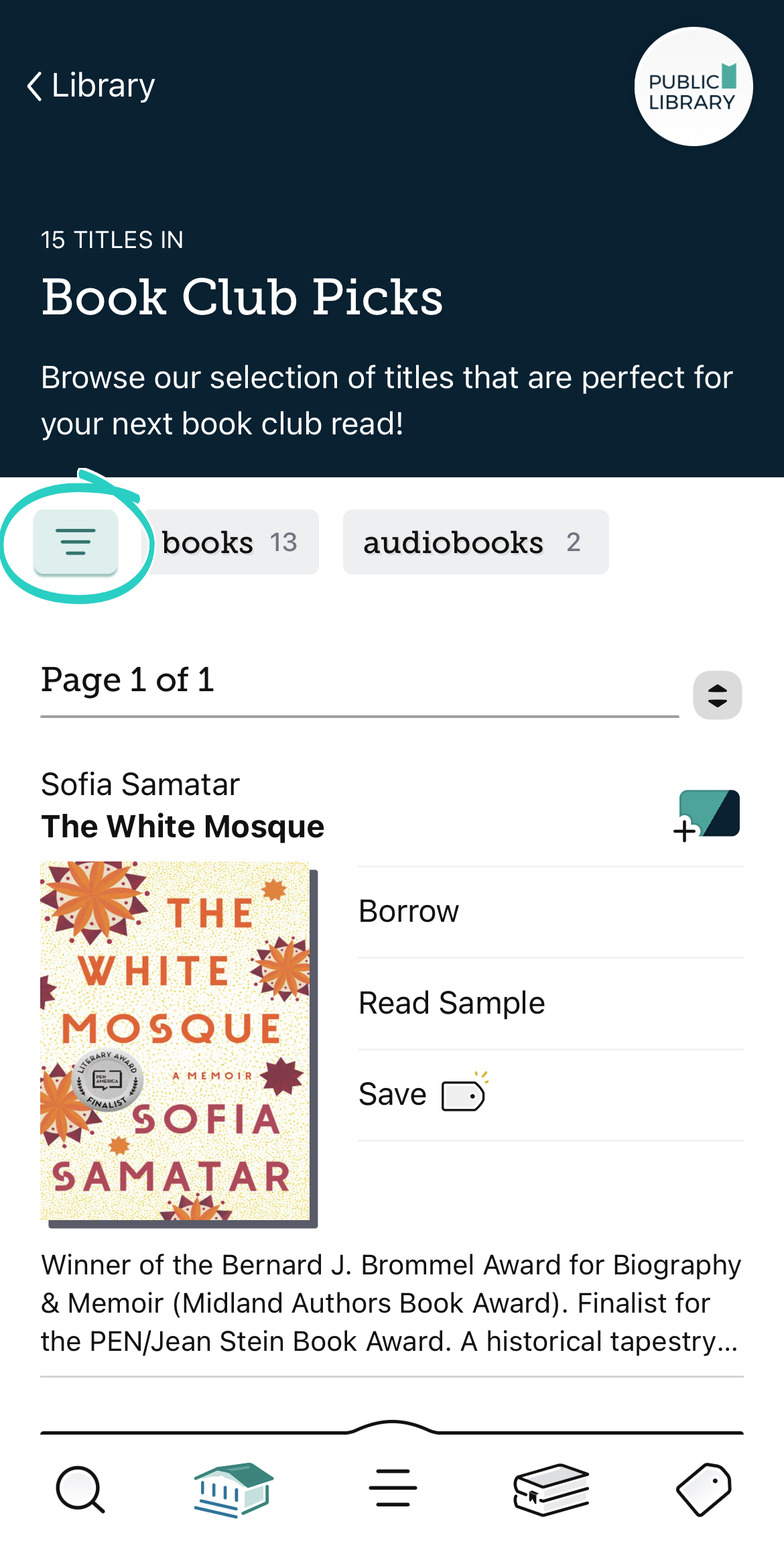Open the filter options button
The image size is (784, 1560).
[76, 542]
